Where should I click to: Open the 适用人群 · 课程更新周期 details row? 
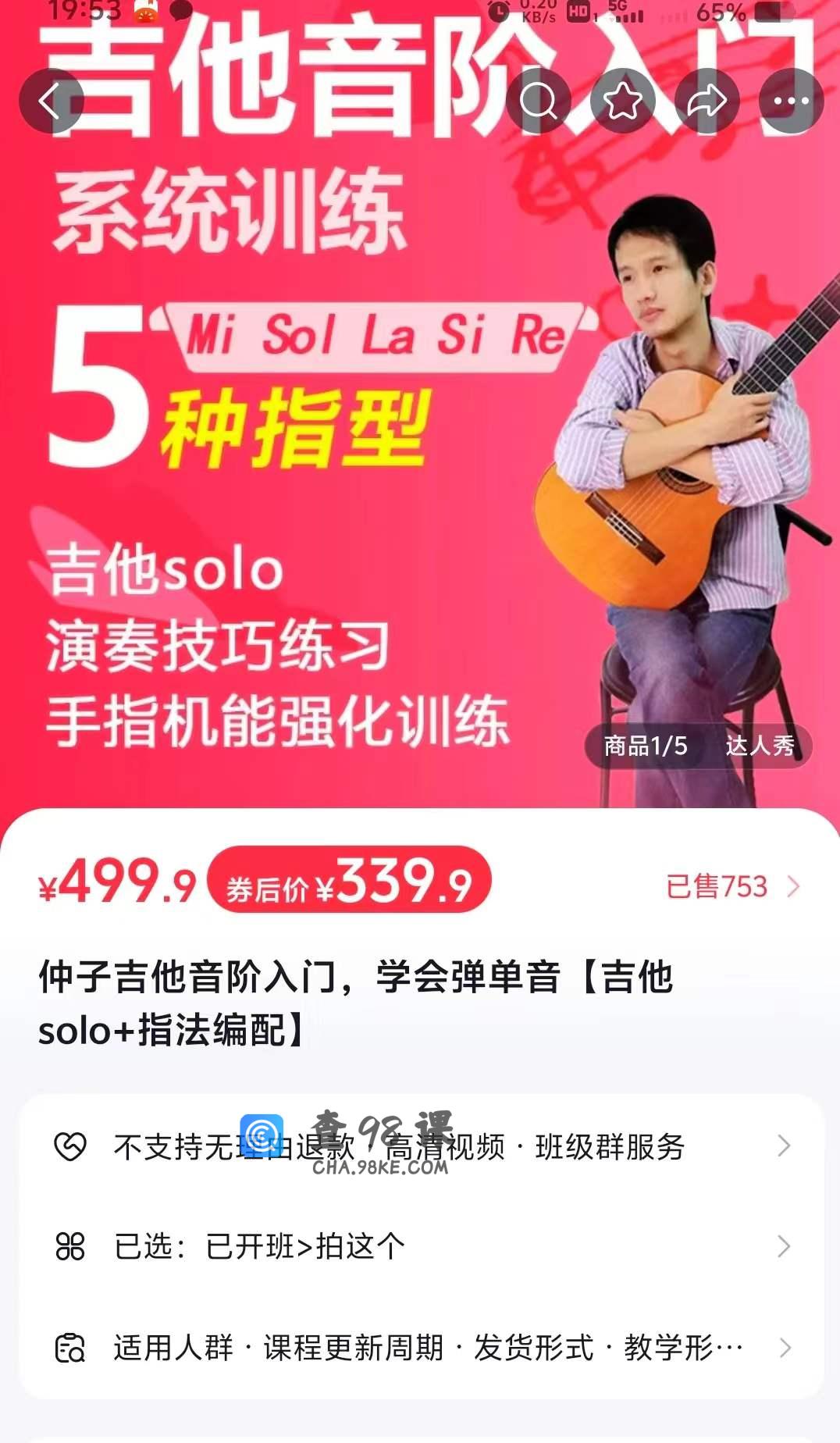point(422,1348)
